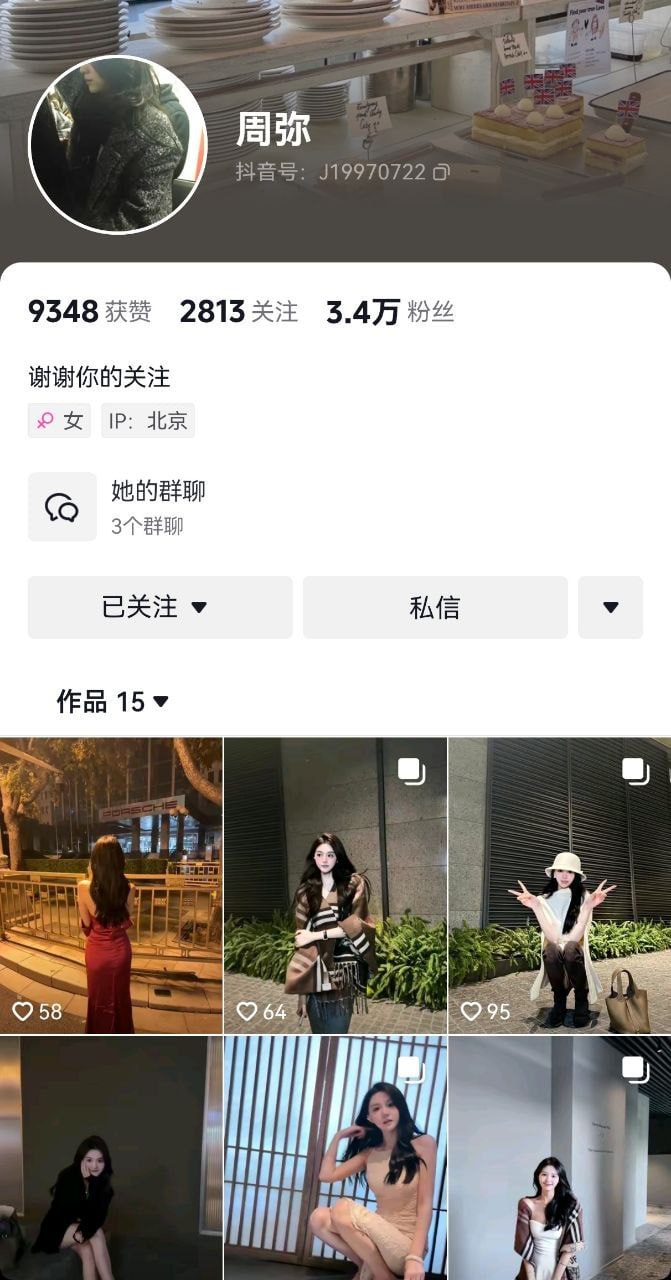671x1280 pixels.
Task: Open the white dress with scarf post
Action: click(x=560, y=1160)
